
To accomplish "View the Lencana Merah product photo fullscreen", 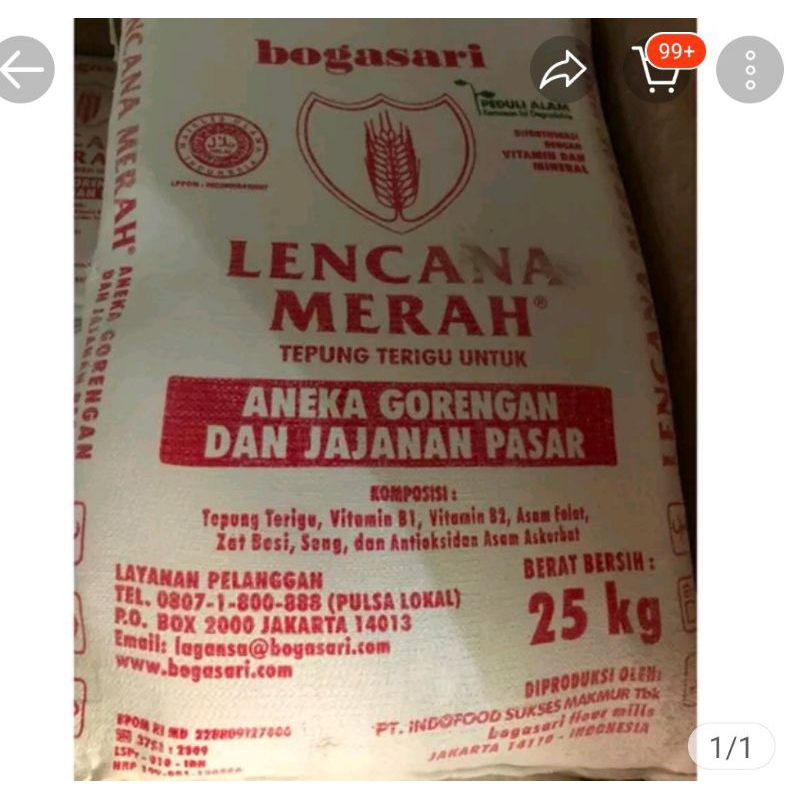I will pos(385,399).
